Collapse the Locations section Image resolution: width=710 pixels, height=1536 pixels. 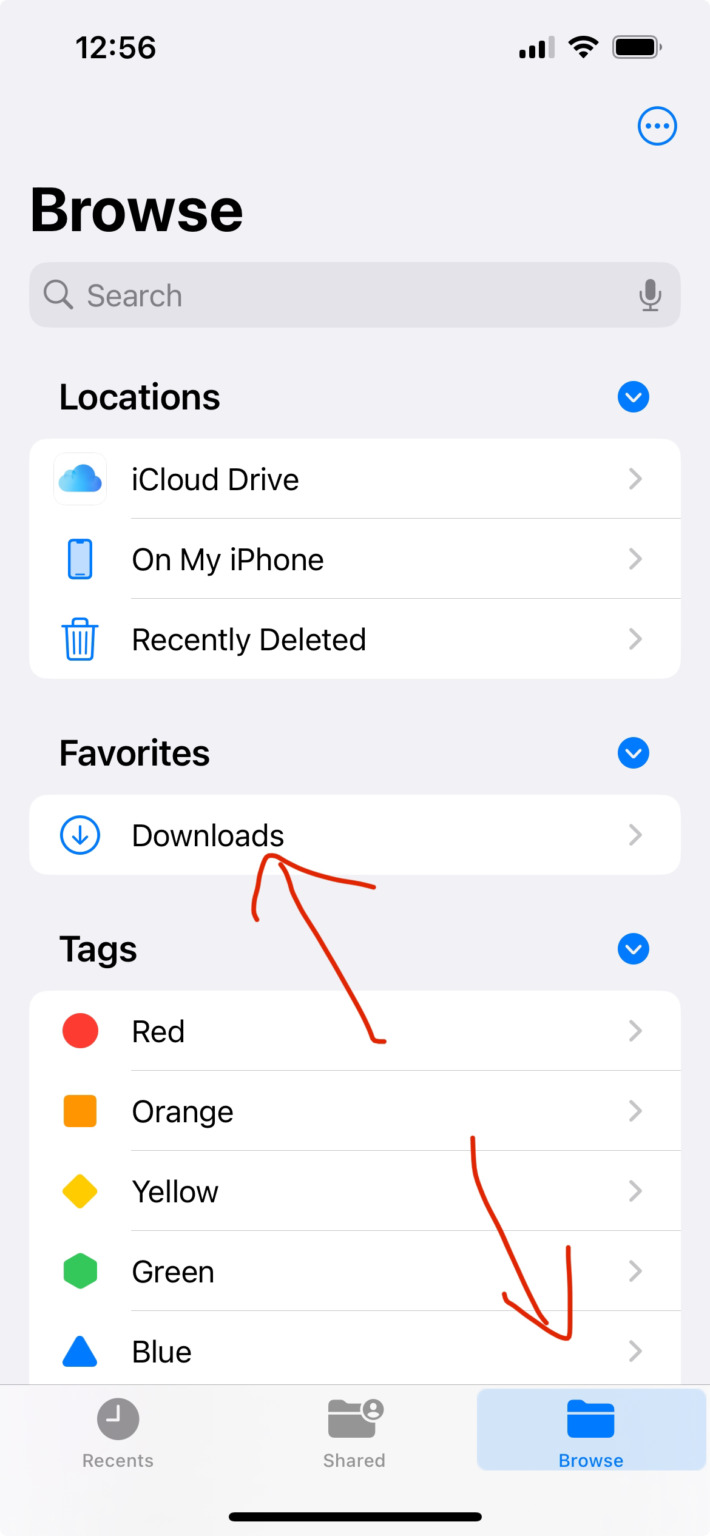click(x=633, y=397)
